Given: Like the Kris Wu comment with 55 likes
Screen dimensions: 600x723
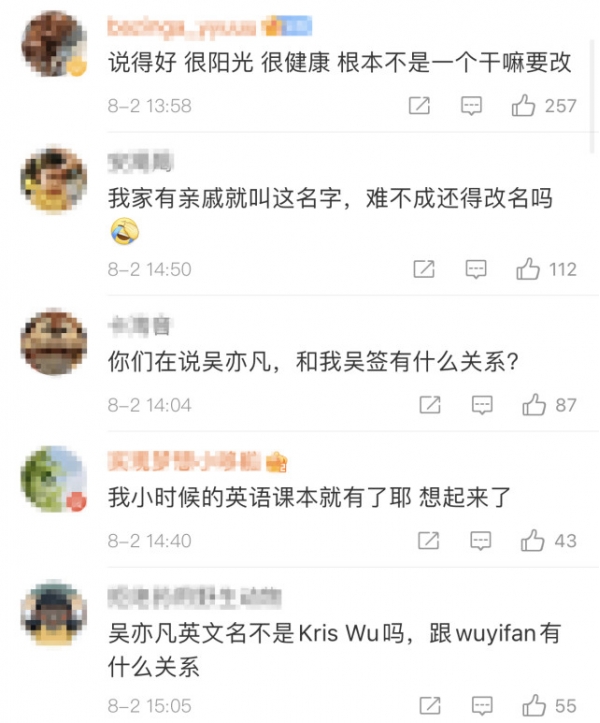Looking at the screenshot, I should [535, 705].
